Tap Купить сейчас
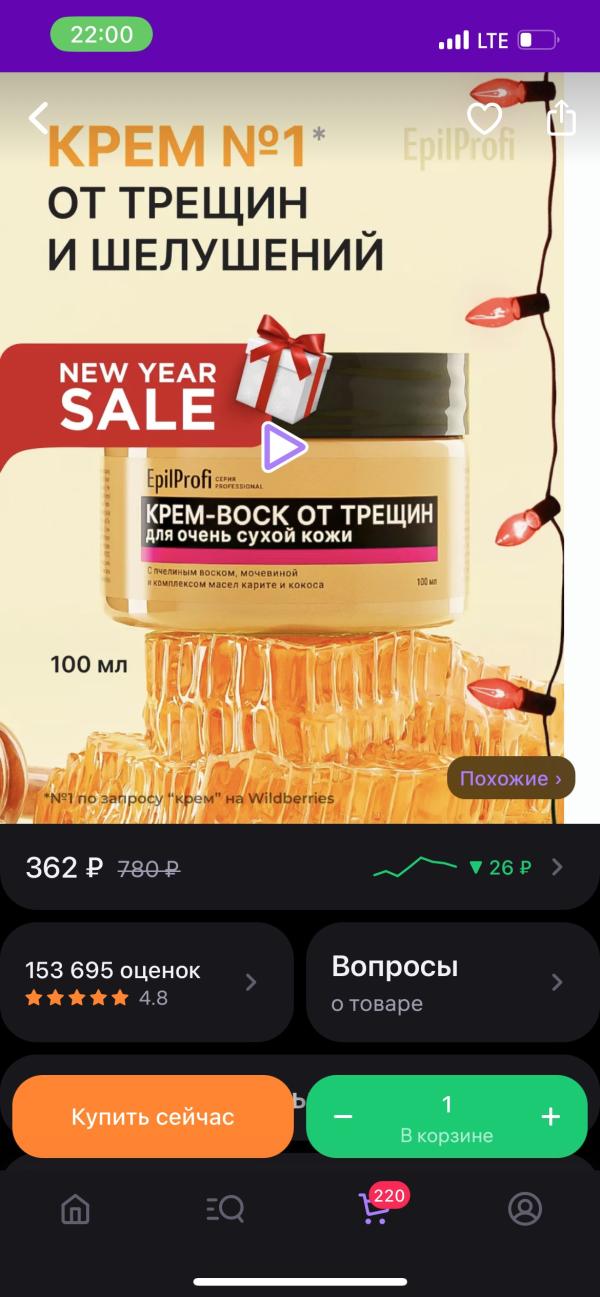 [x=153, y=1117]
